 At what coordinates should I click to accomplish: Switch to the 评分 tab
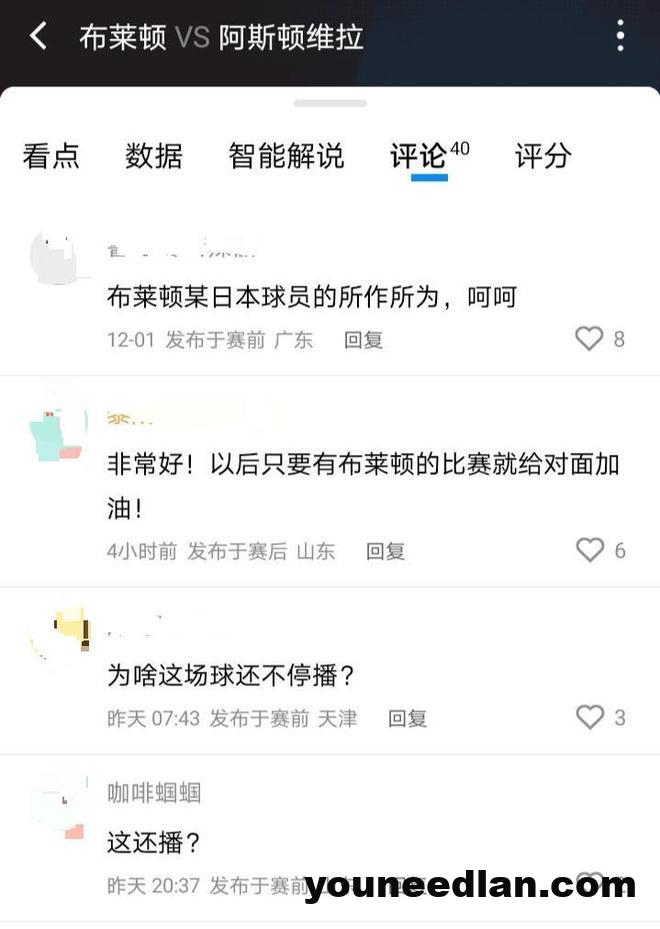[x=543, y=156]
